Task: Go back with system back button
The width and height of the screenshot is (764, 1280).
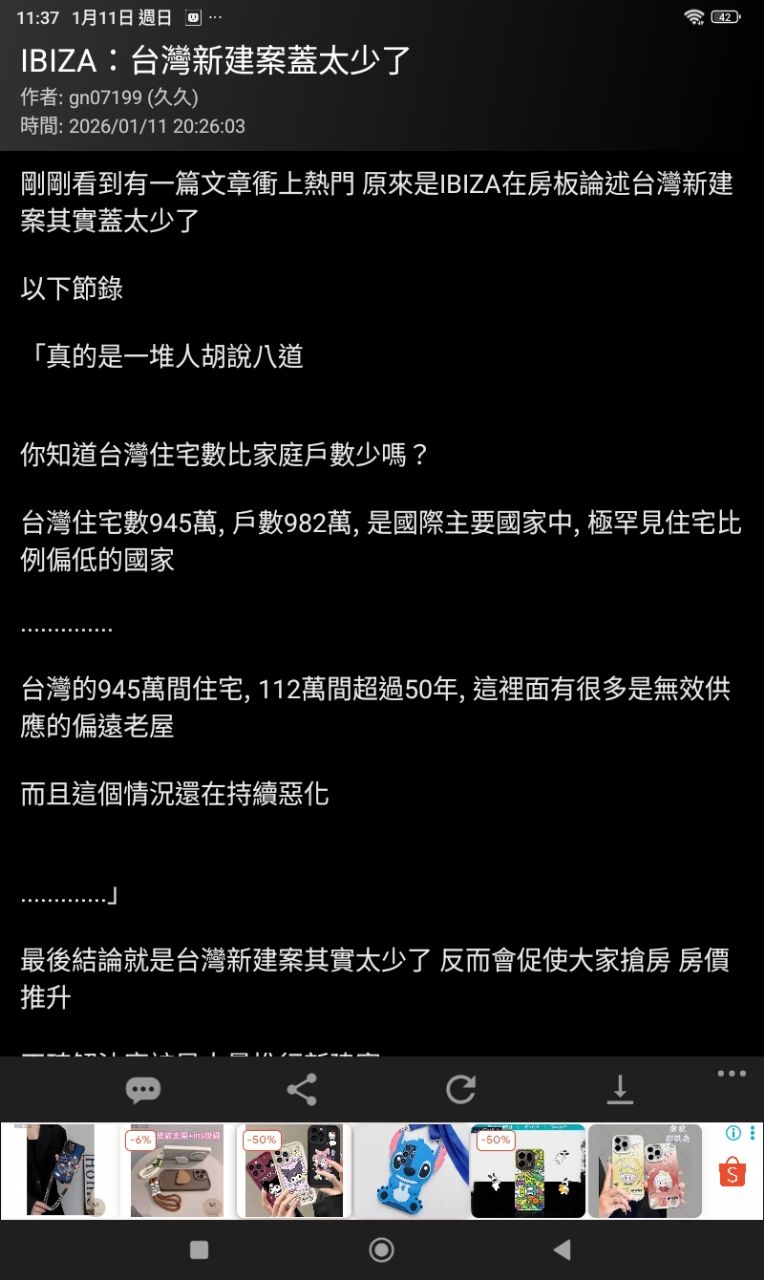Action: click(x=562, y=1249)
